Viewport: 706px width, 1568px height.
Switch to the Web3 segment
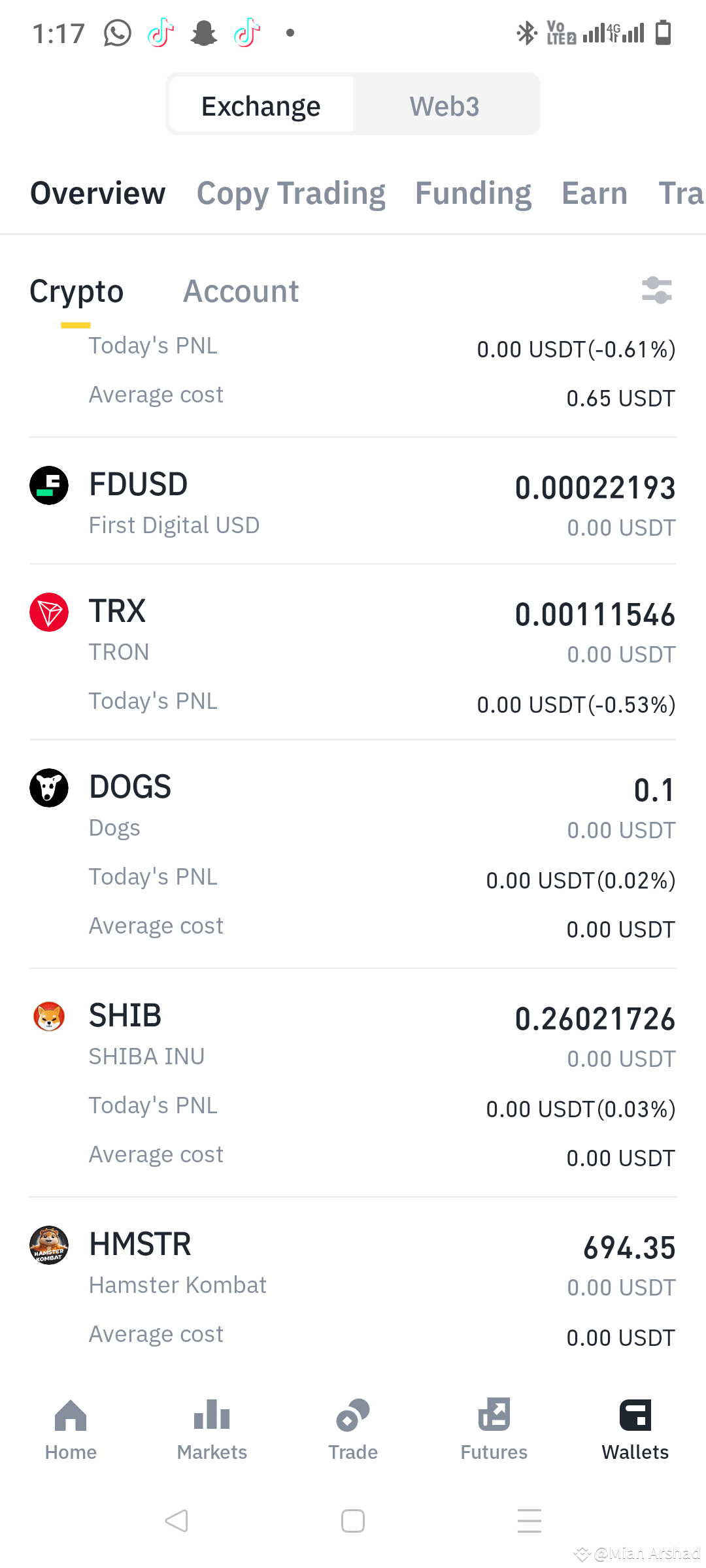(x=445, y=106)
